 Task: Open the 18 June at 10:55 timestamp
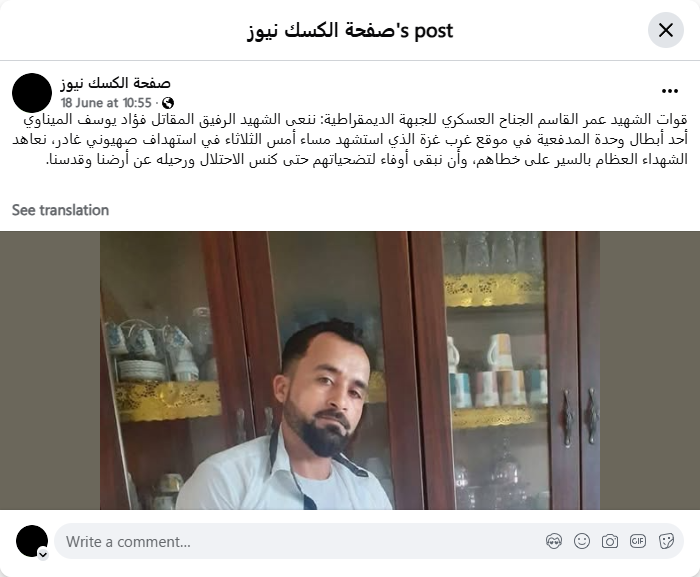105,102
